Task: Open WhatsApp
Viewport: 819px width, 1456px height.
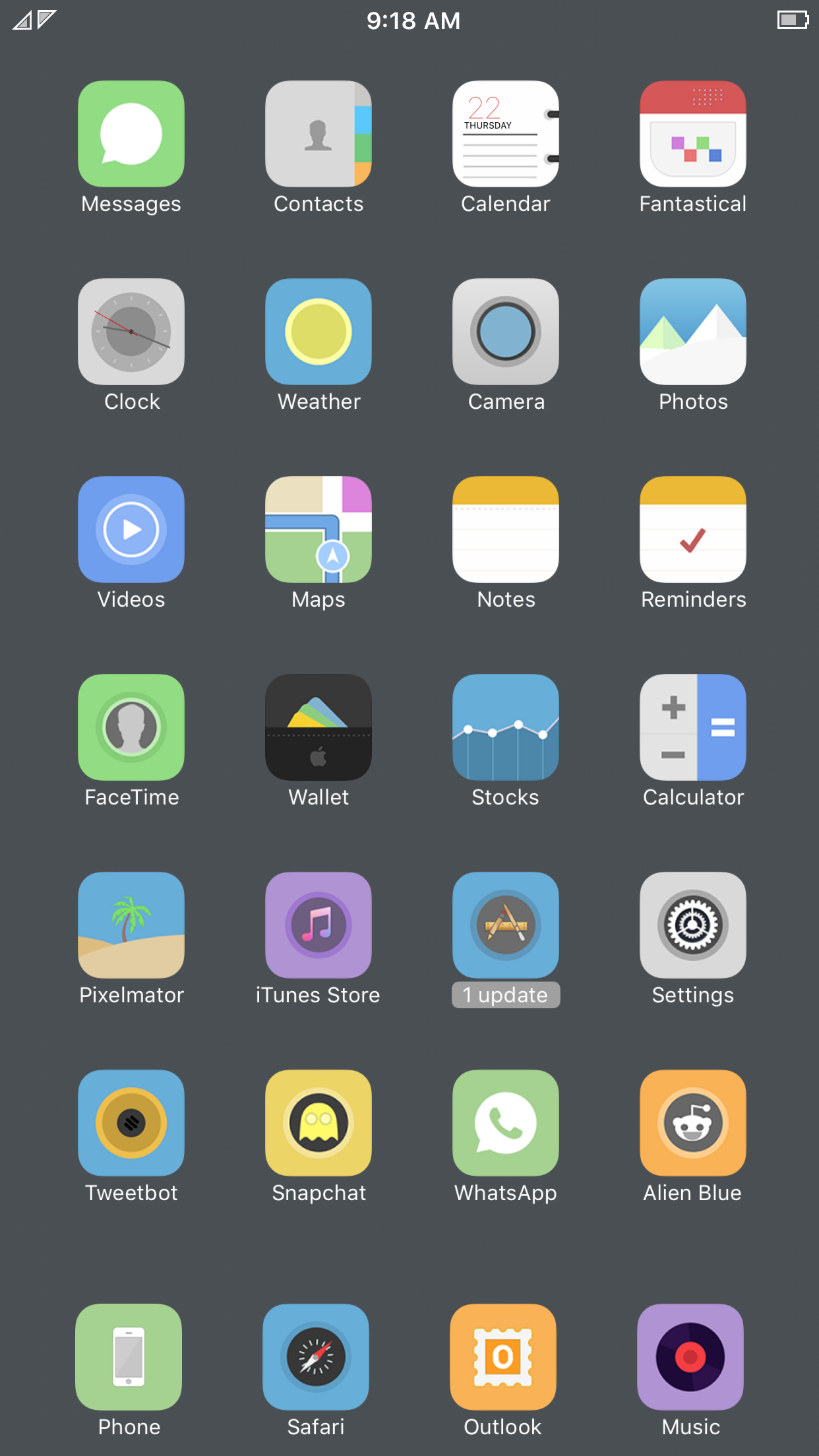Action: [506, 1123]
